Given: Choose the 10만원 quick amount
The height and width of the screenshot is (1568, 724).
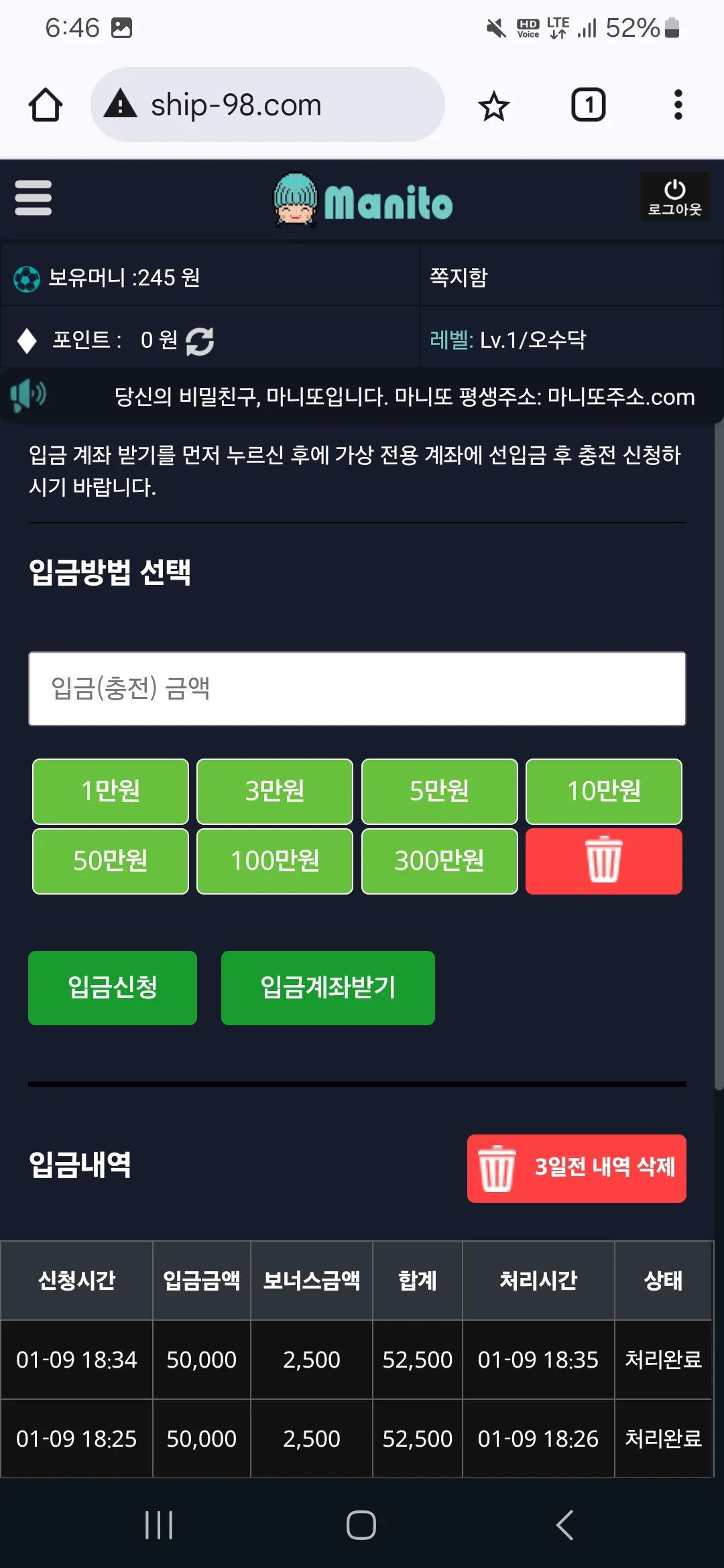Looking at the screenshot, I should (603, 791).
